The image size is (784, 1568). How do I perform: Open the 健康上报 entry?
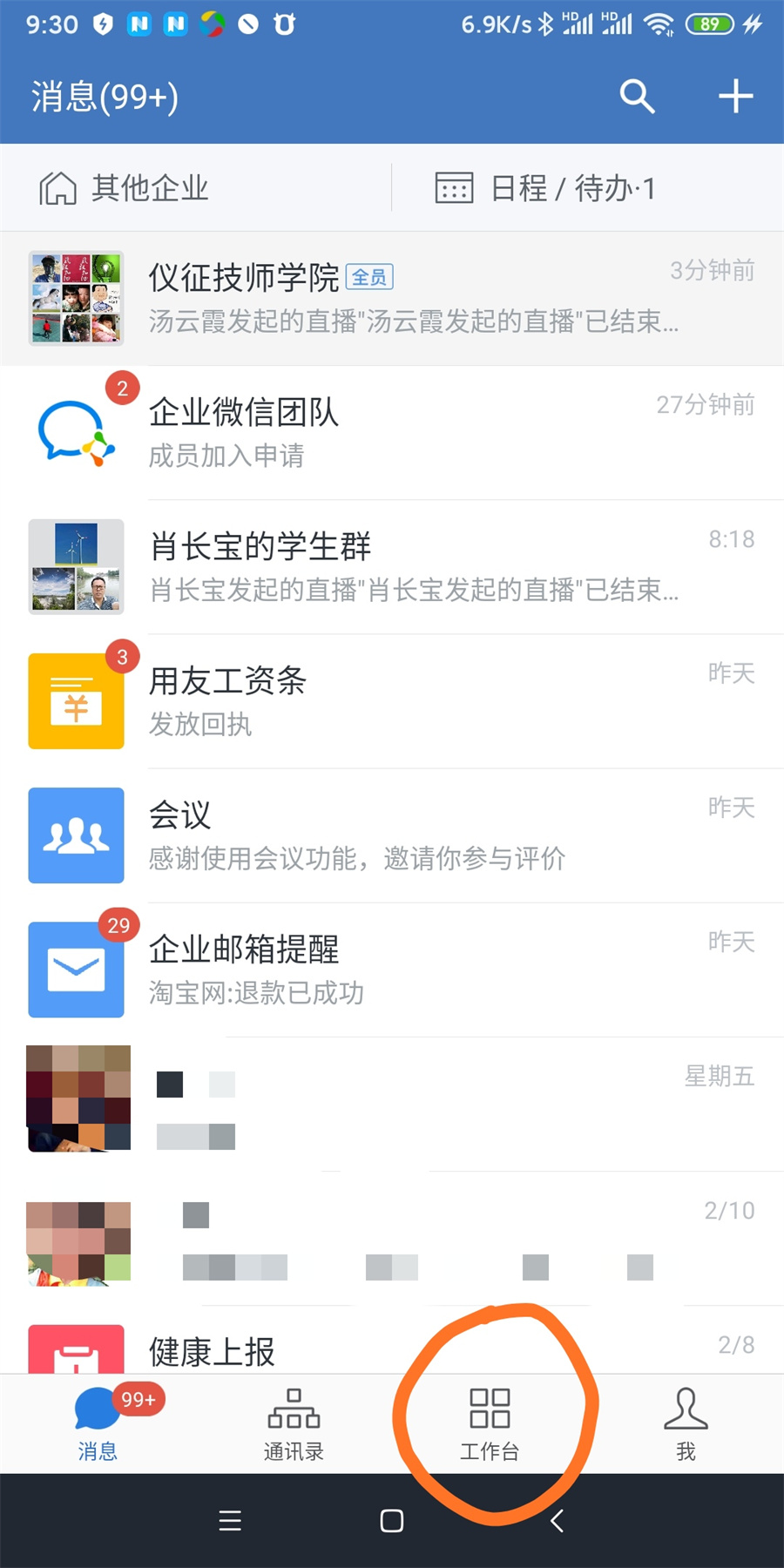pos(392,1350)
